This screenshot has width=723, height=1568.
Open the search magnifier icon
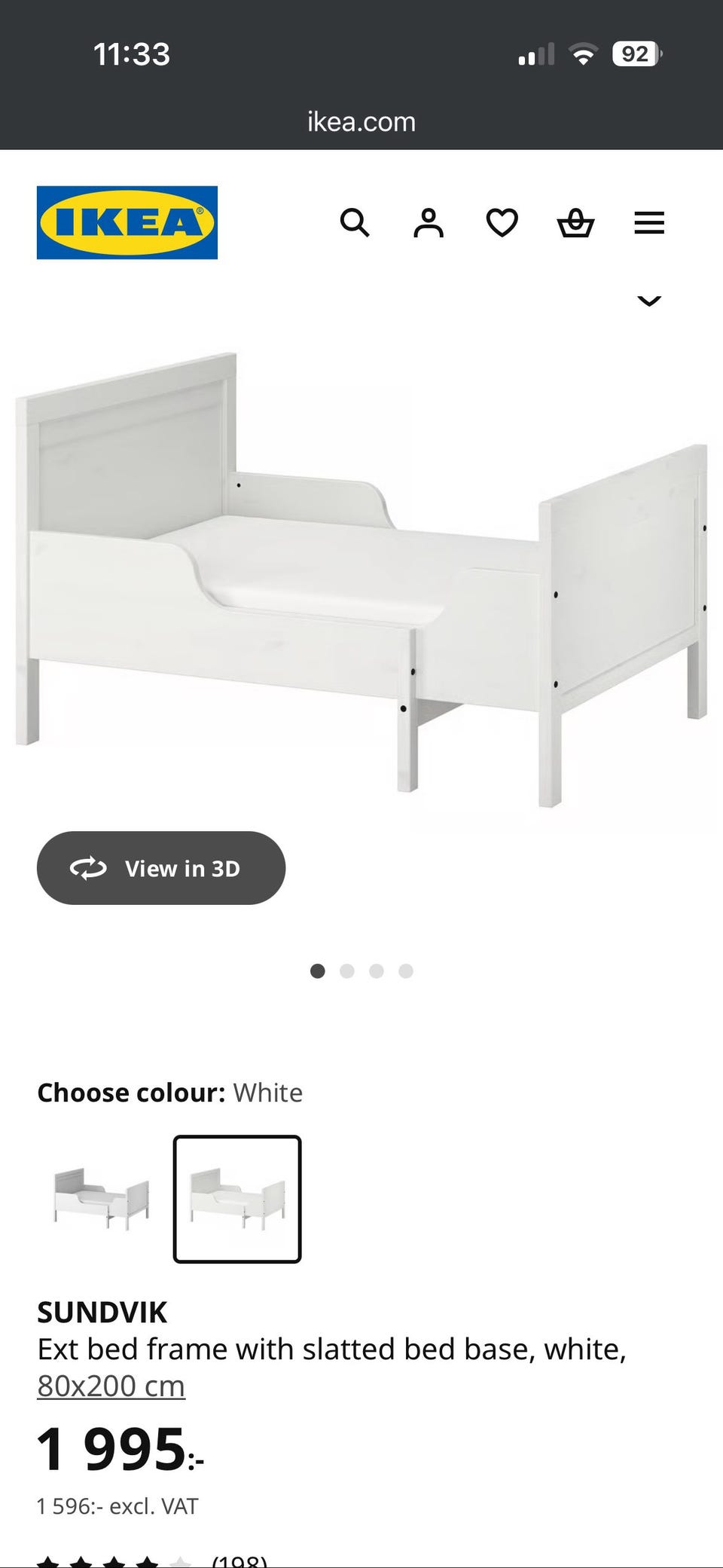pos(355,223)
